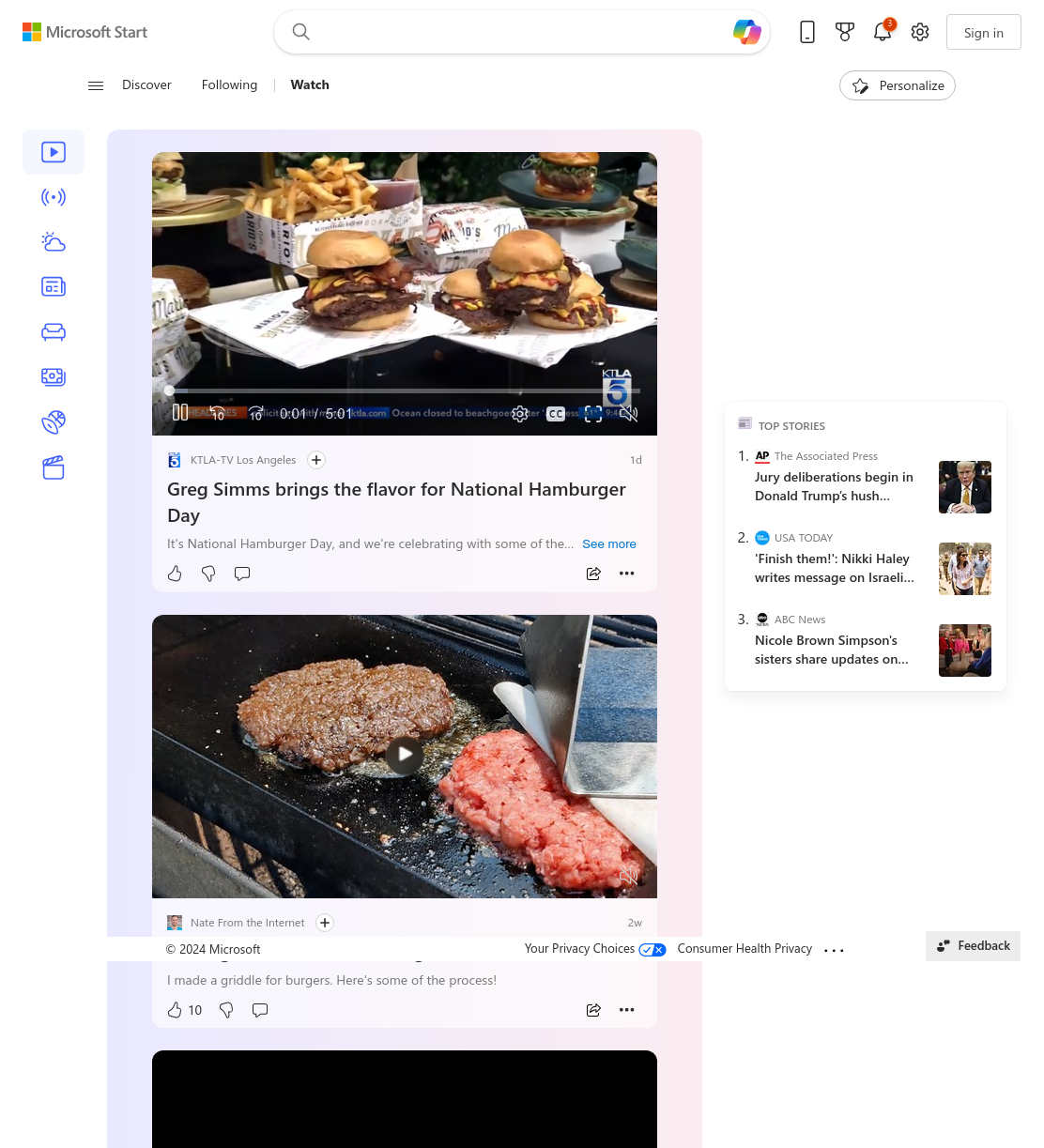Like the Greg Simms video
Image resolution: width=1044 pixels, height=1148 pixels.
[175, 574]
